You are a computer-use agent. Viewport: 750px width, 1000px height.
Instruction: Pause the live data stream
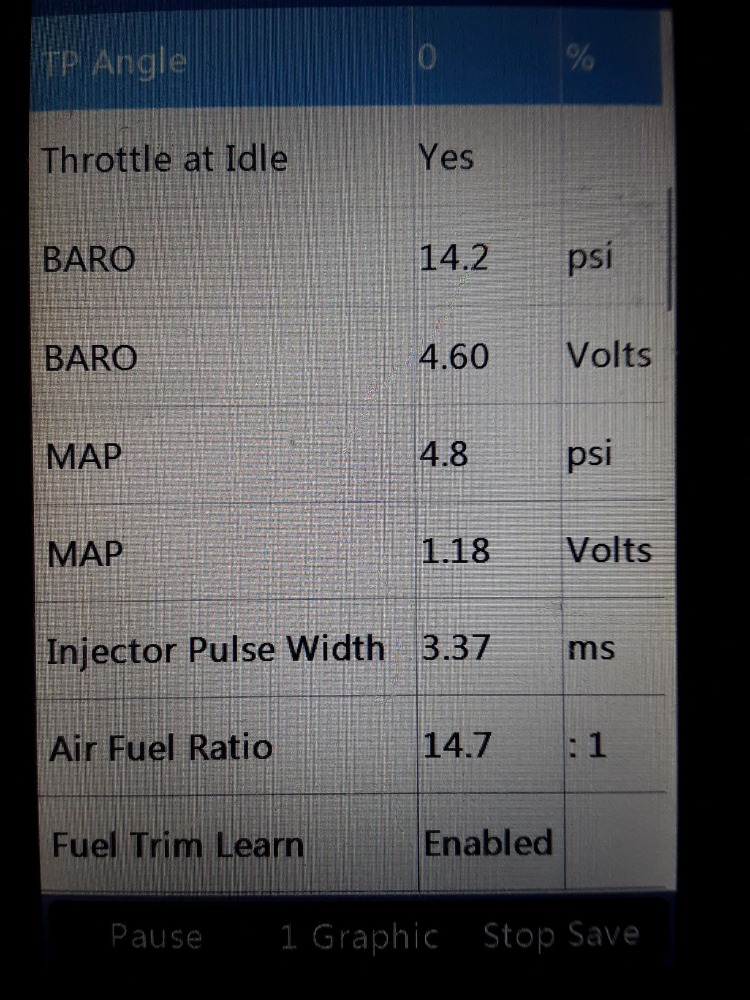[156, 937]
